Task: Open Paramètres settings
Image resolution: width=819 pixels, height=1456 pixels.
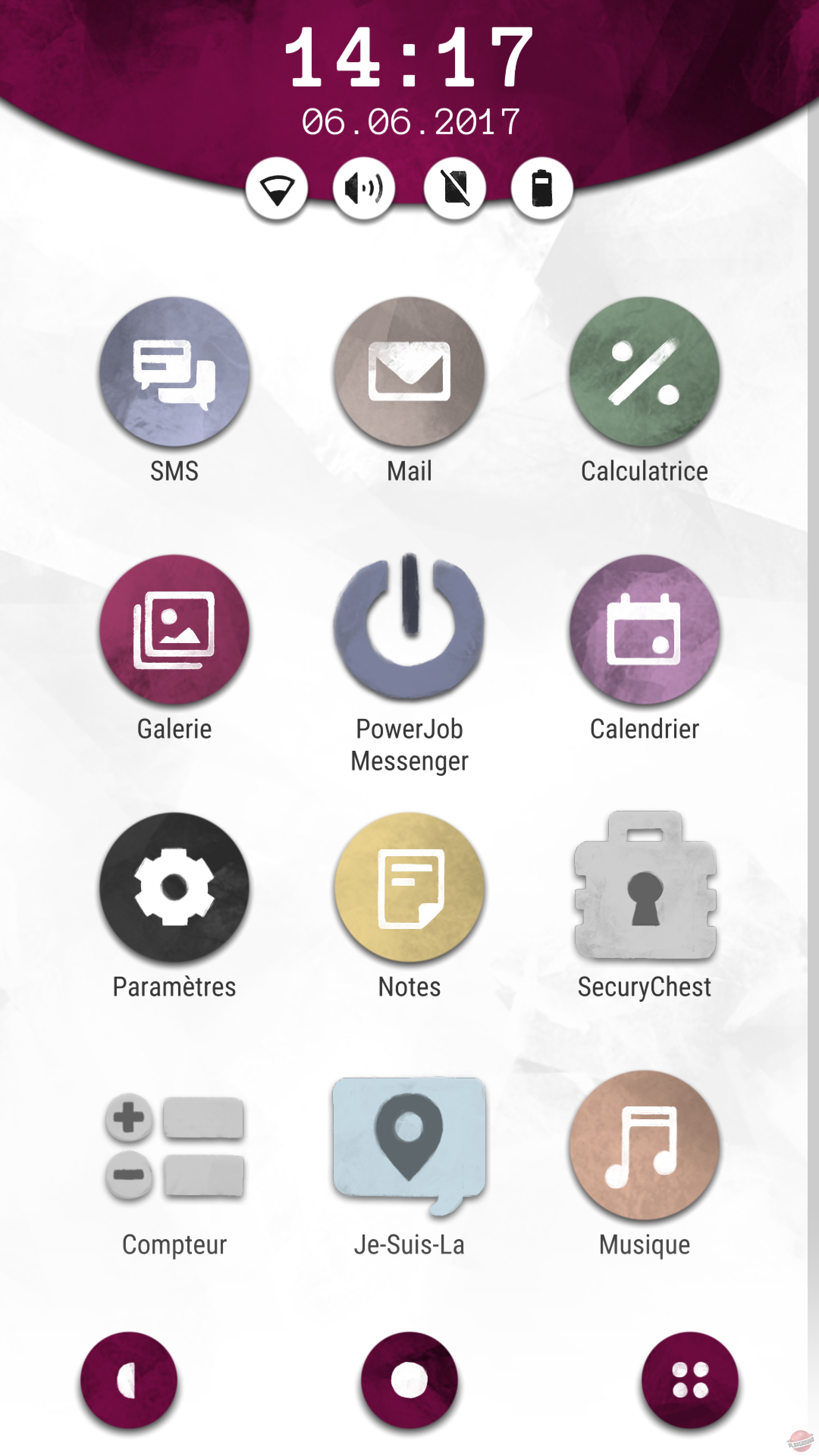Action: pos(174,887)
